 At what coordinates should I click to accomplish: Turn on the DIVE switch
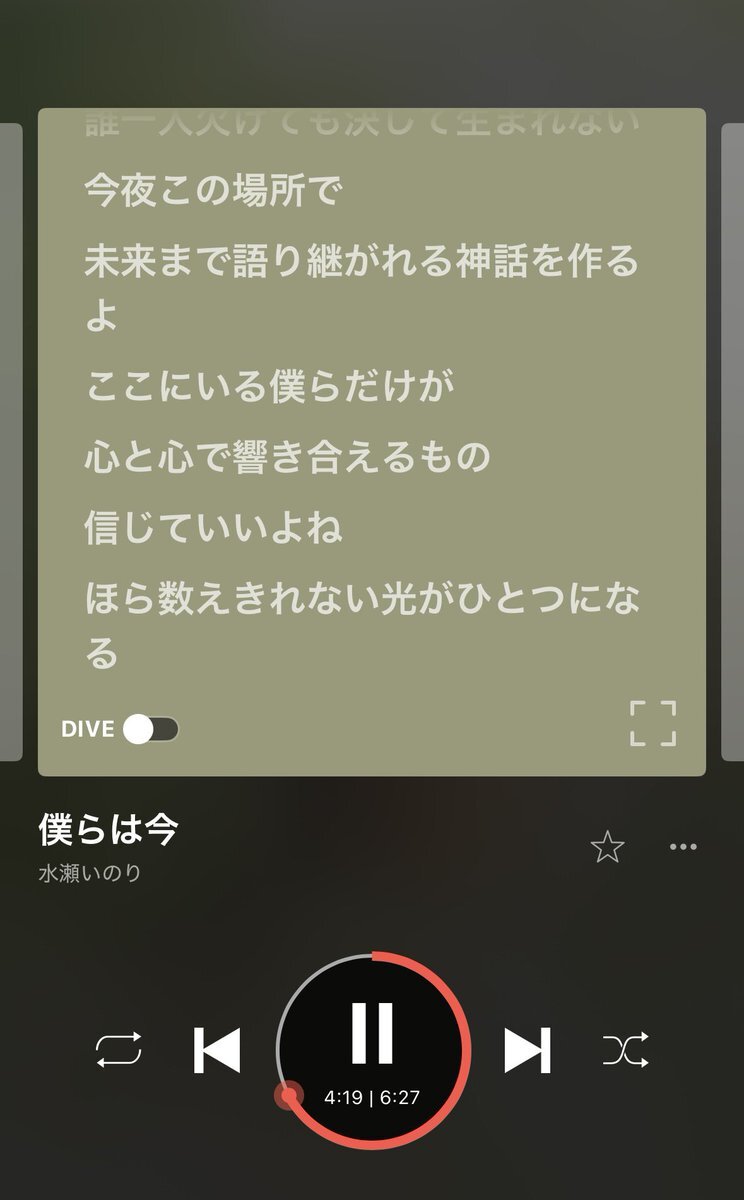pyautogui.click(x=151, y=729)
